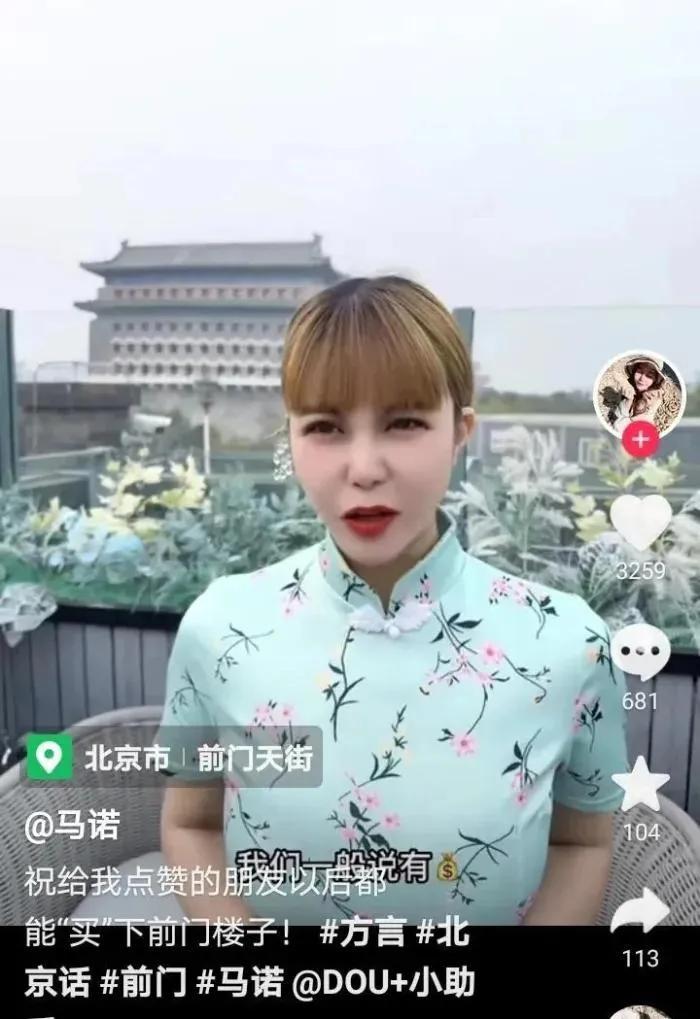The image size is (700, 1019).
Task: Open the creator's profile avatar
Action: (640, 391)
